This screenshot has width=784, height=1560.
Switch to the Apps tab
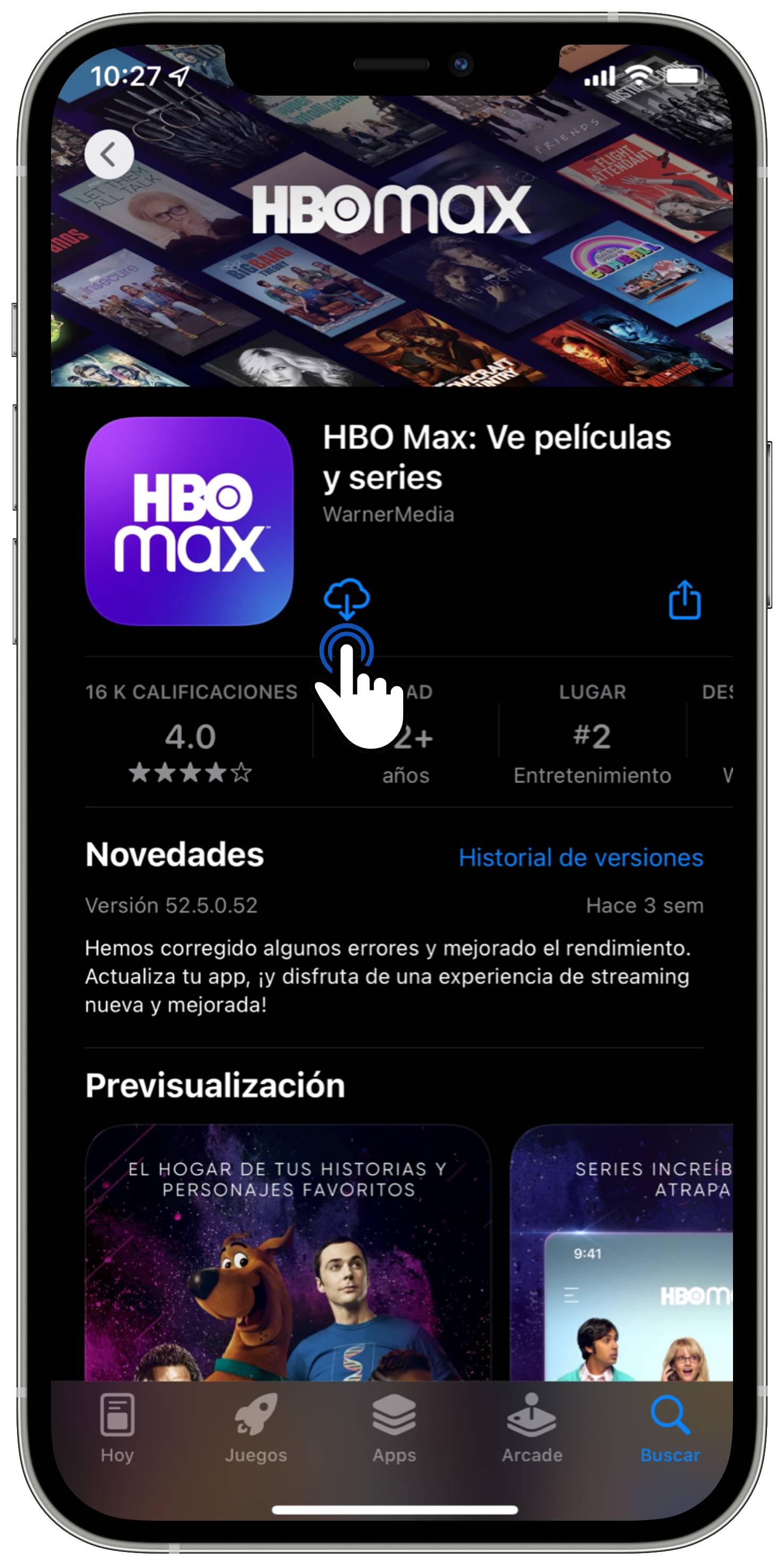point(394,1428)
